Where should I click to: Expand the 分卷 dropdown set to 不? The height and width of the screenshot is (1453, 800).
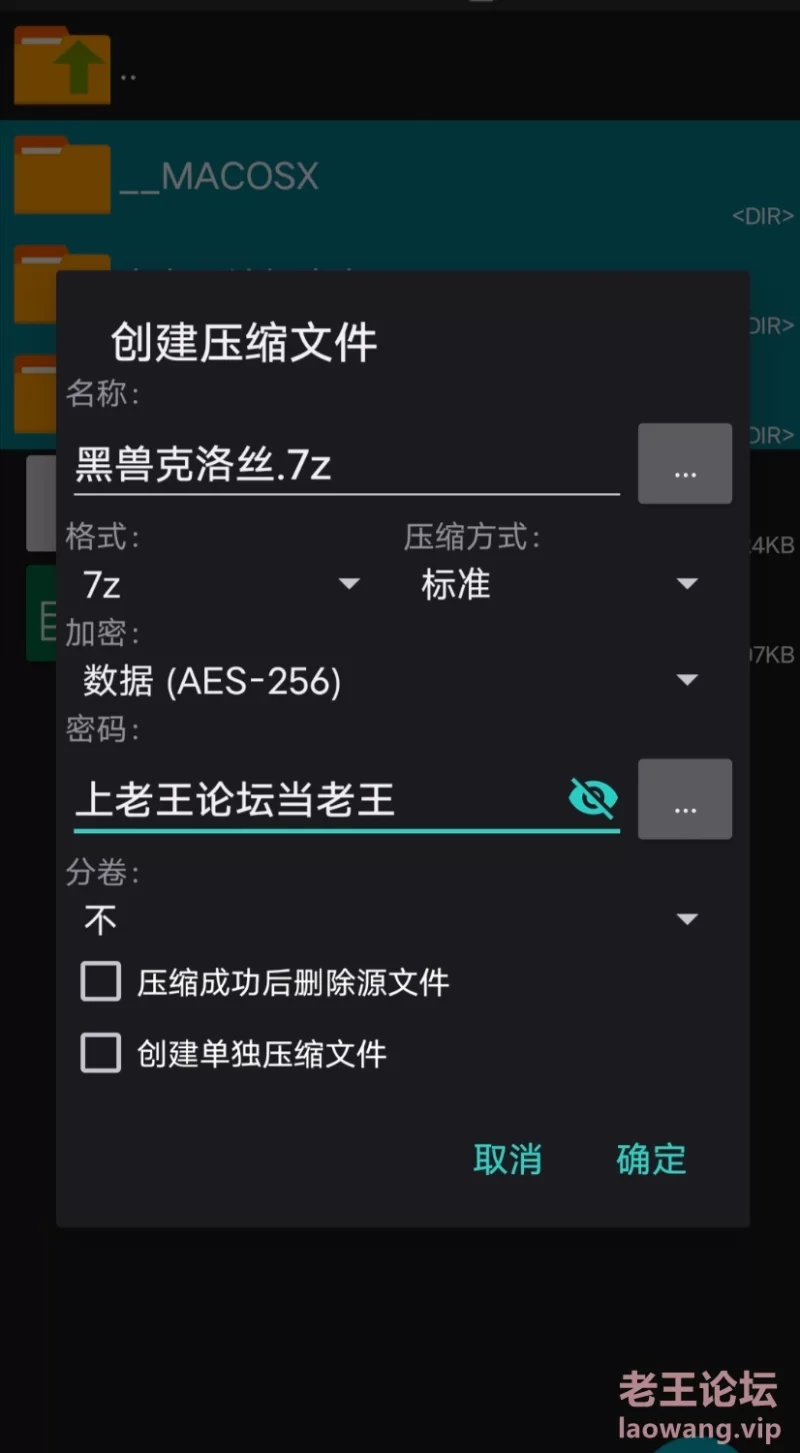pyautogui.click(x=390, y=919)
